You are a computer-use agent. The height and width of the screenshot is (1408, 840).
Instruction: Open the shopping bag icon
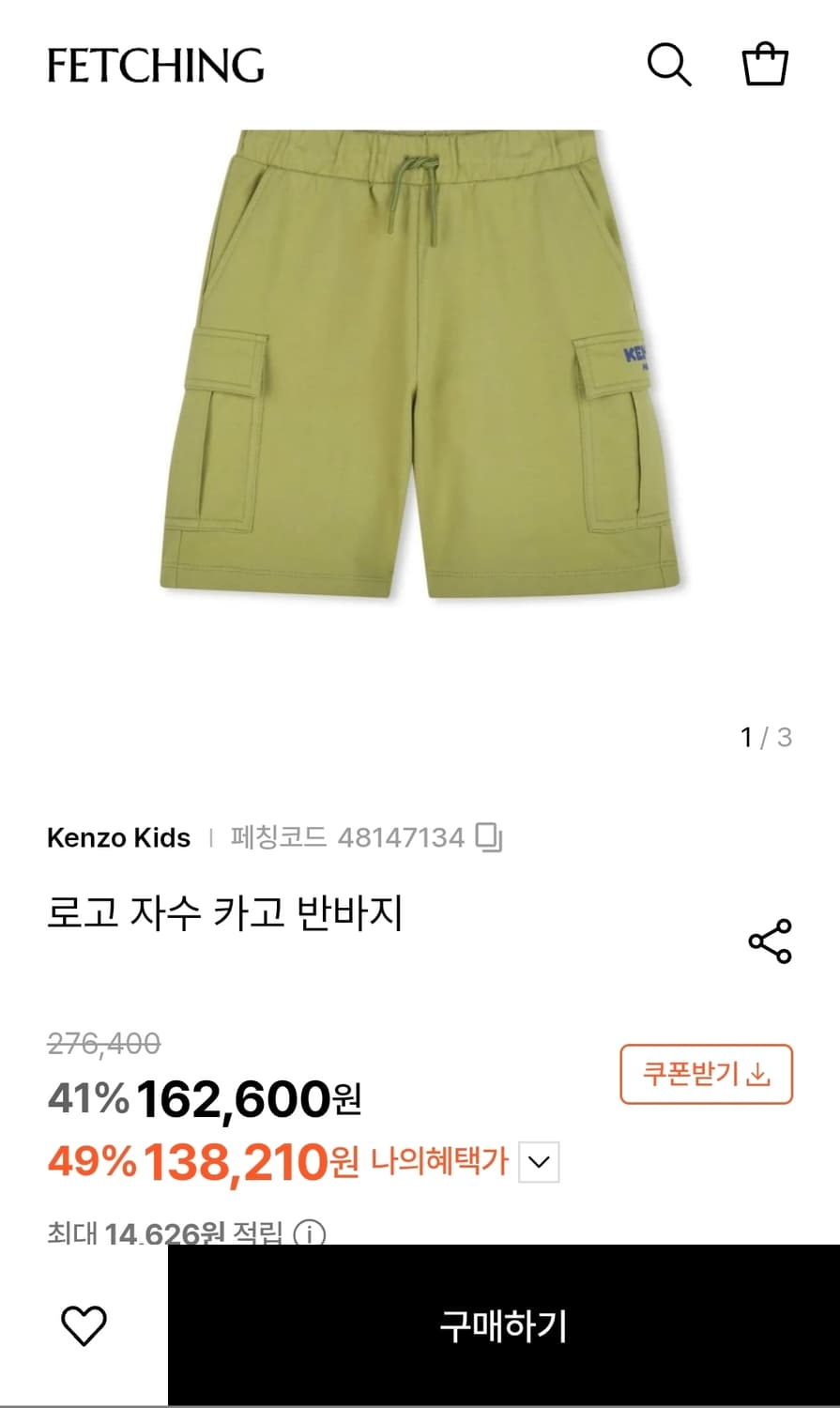coord(765,64)
